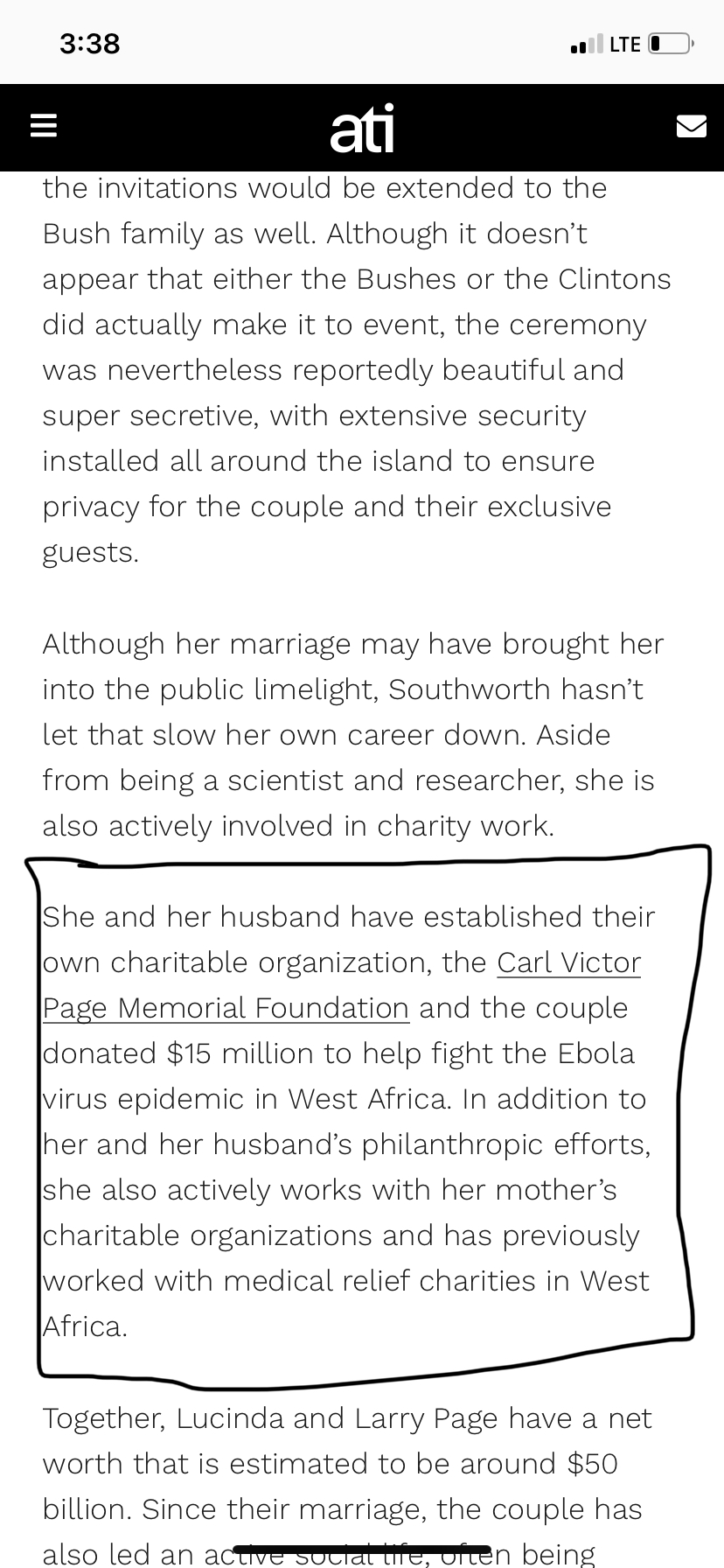Go to the ati homepage logo
724x1568 pixels.
click(x=362, y=129)
